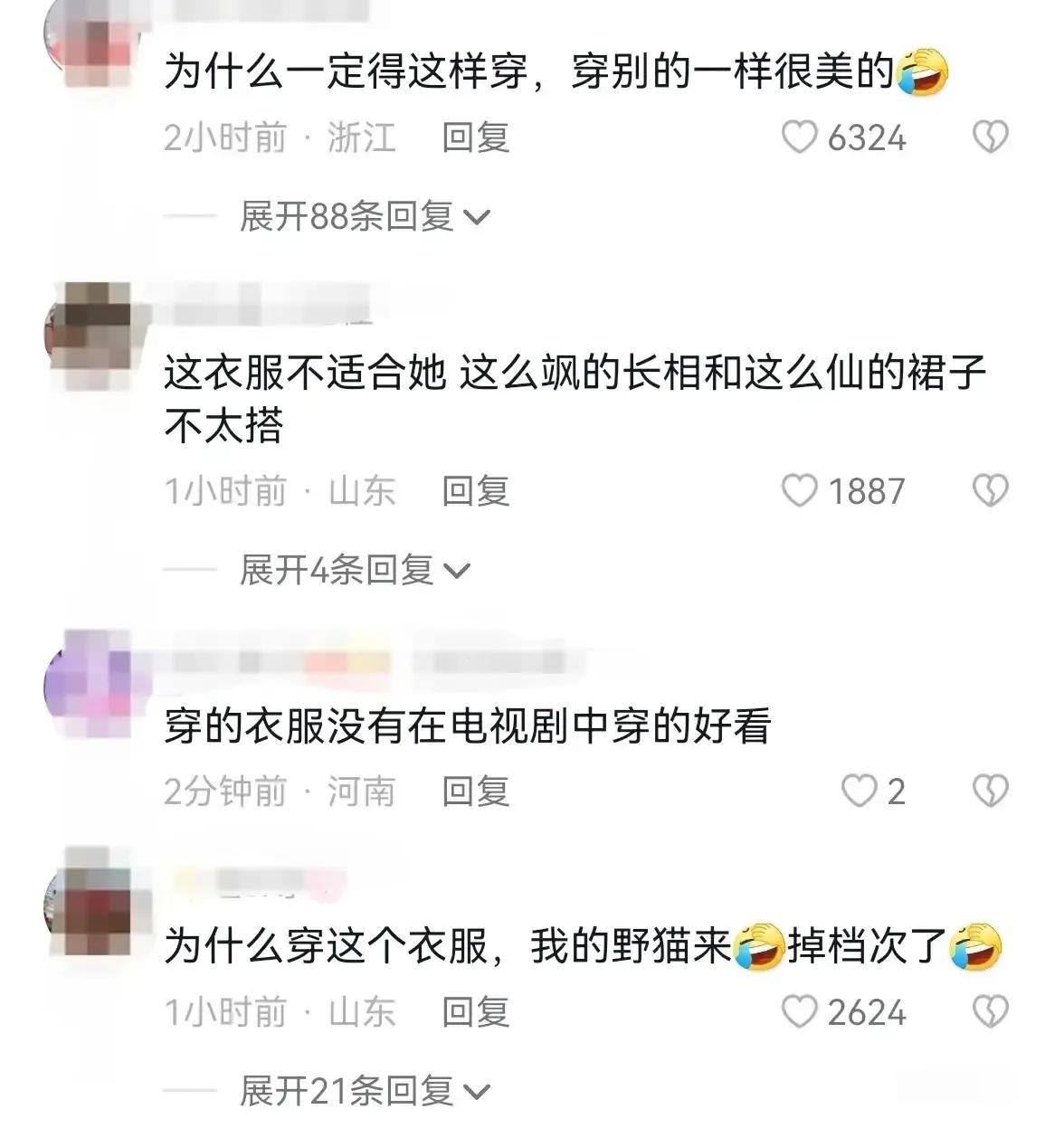Open avatar of the 浙江 commenter
1064x1128 pixels.
(x=89, y=41)
